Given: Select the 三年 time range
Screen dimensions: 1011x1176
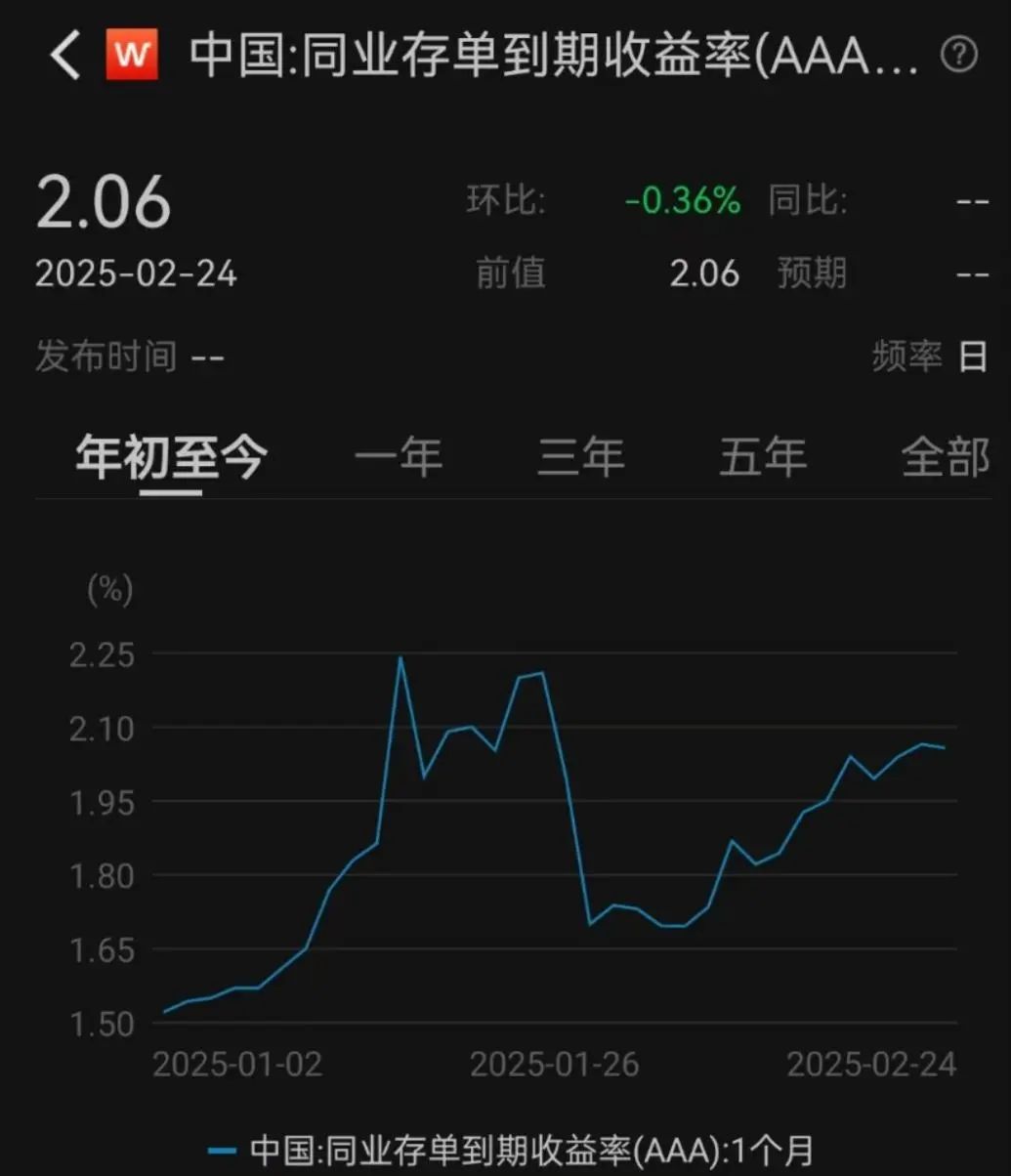Looking at the screenshot, I should point(582,455).
